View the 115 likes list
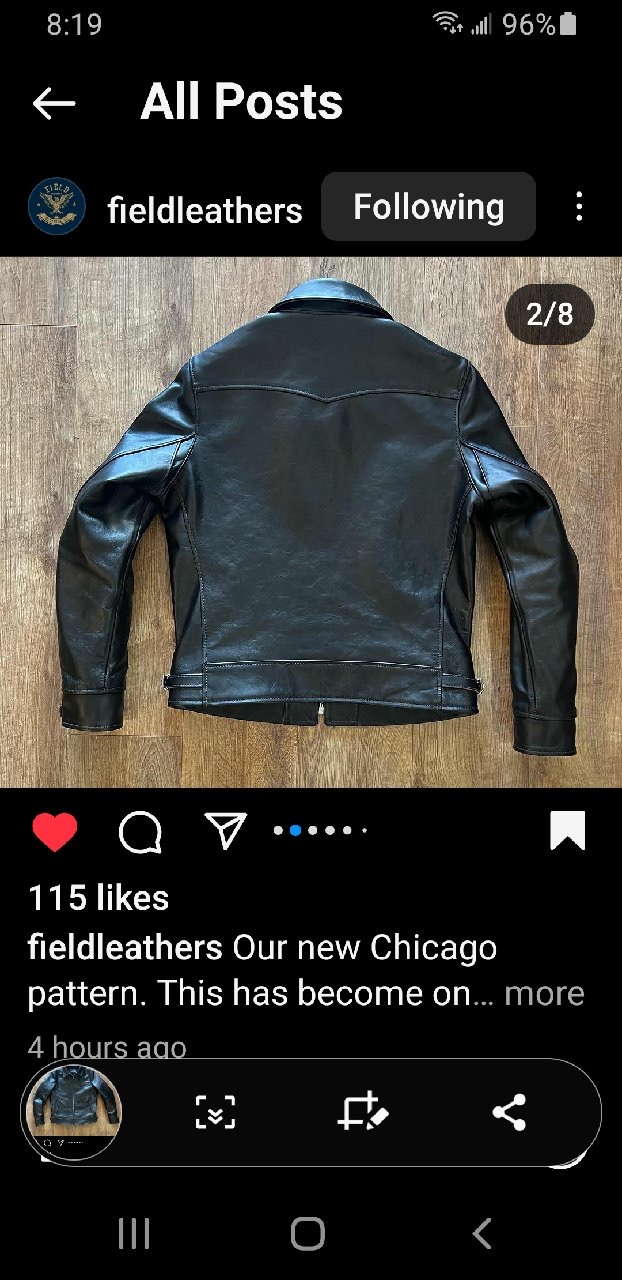 click(98, 897)
